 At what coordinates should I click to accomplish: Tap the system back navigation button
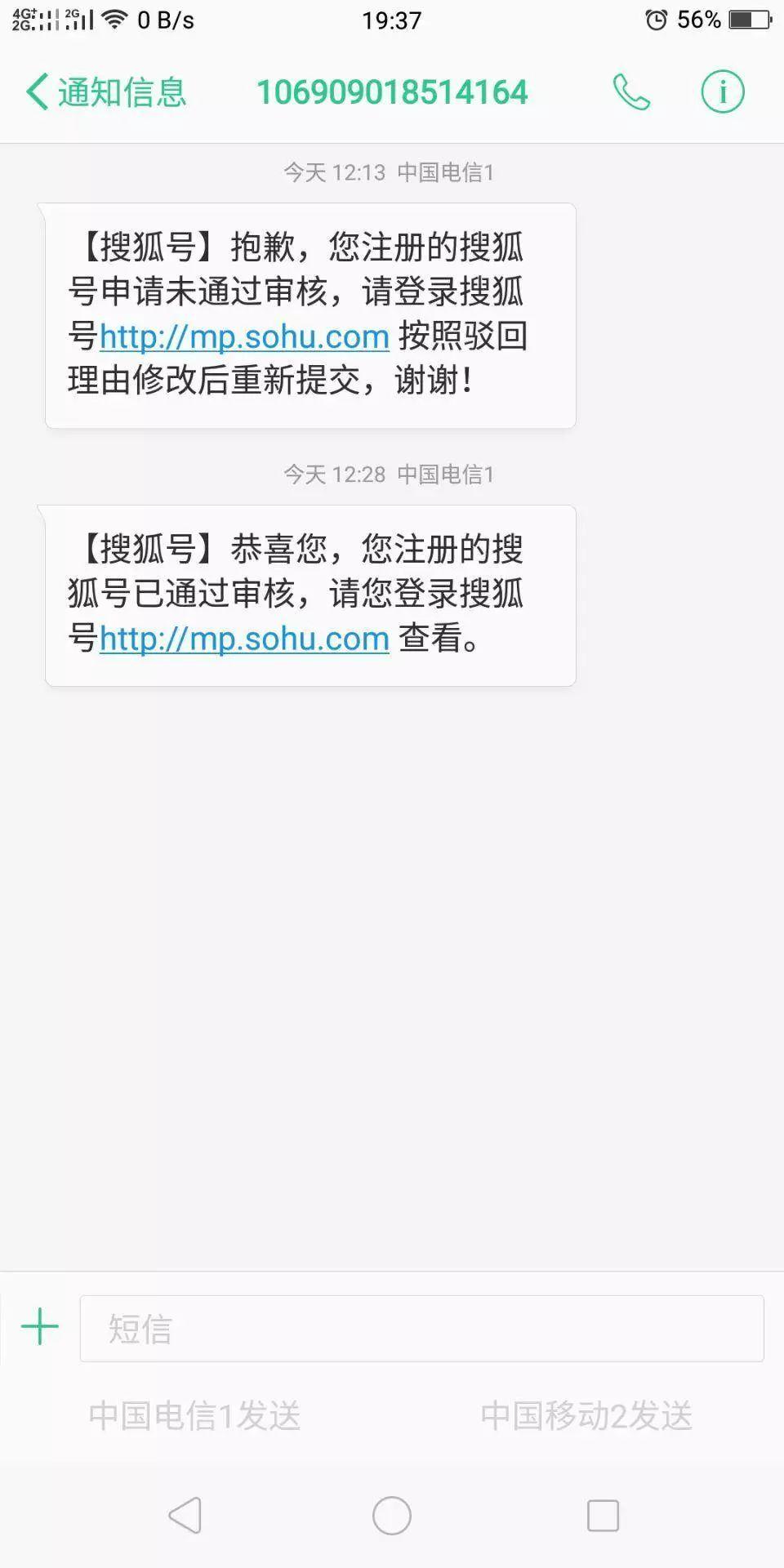point(185,1516)
